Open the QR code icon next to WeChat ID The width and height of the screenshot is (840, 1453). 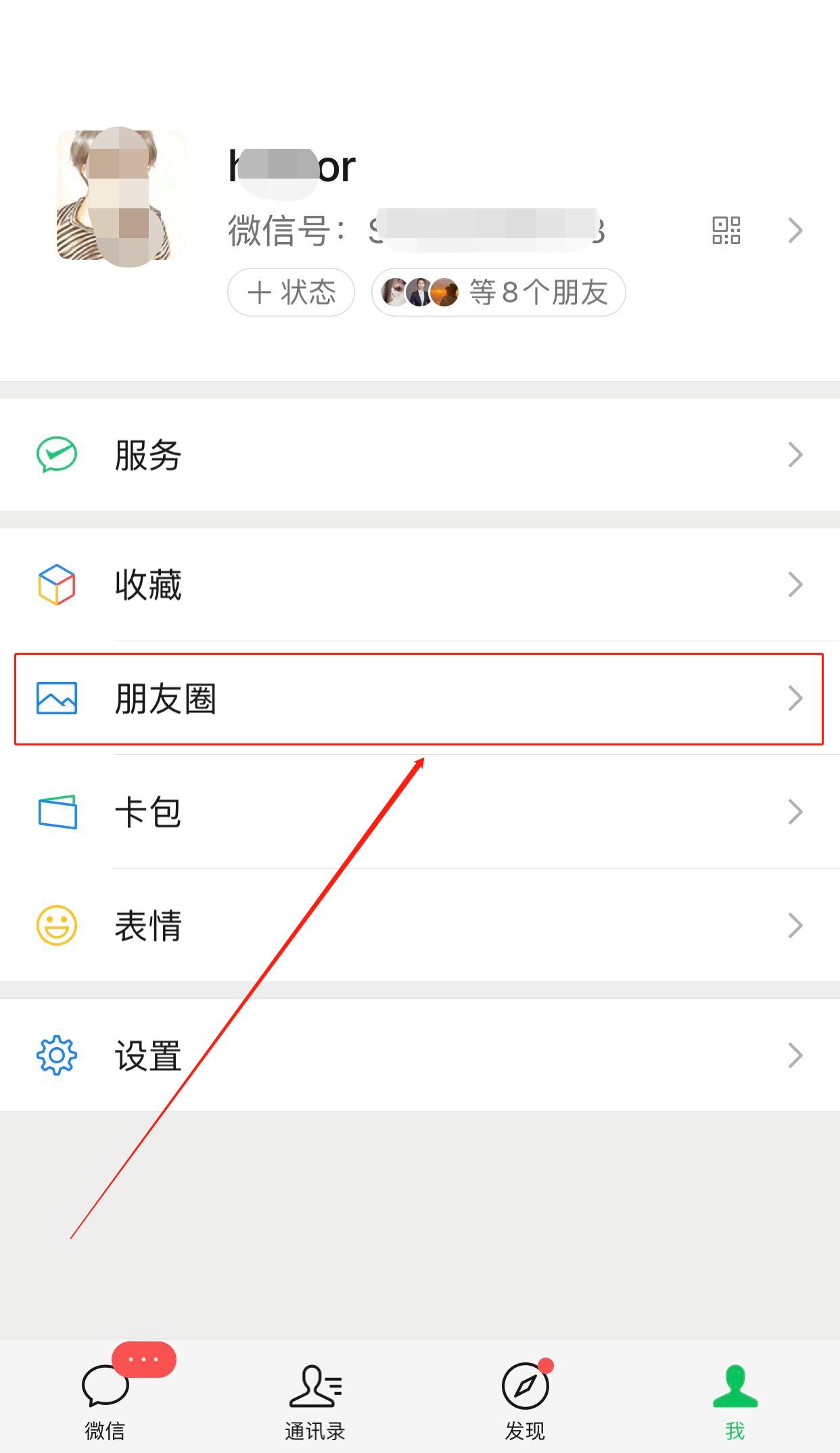point(727,231)
